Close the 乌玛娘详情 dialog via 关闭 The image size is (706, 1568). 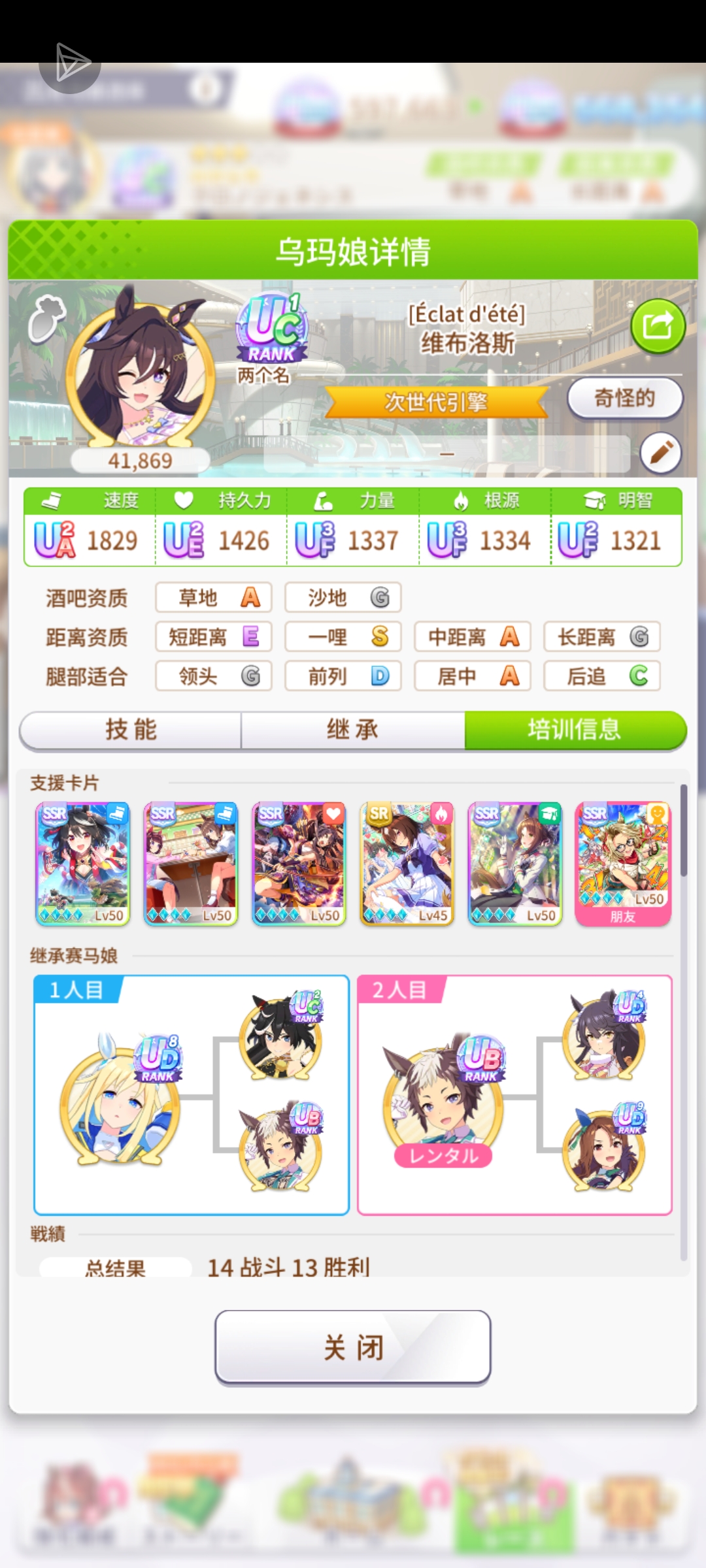coord(353,1347)
